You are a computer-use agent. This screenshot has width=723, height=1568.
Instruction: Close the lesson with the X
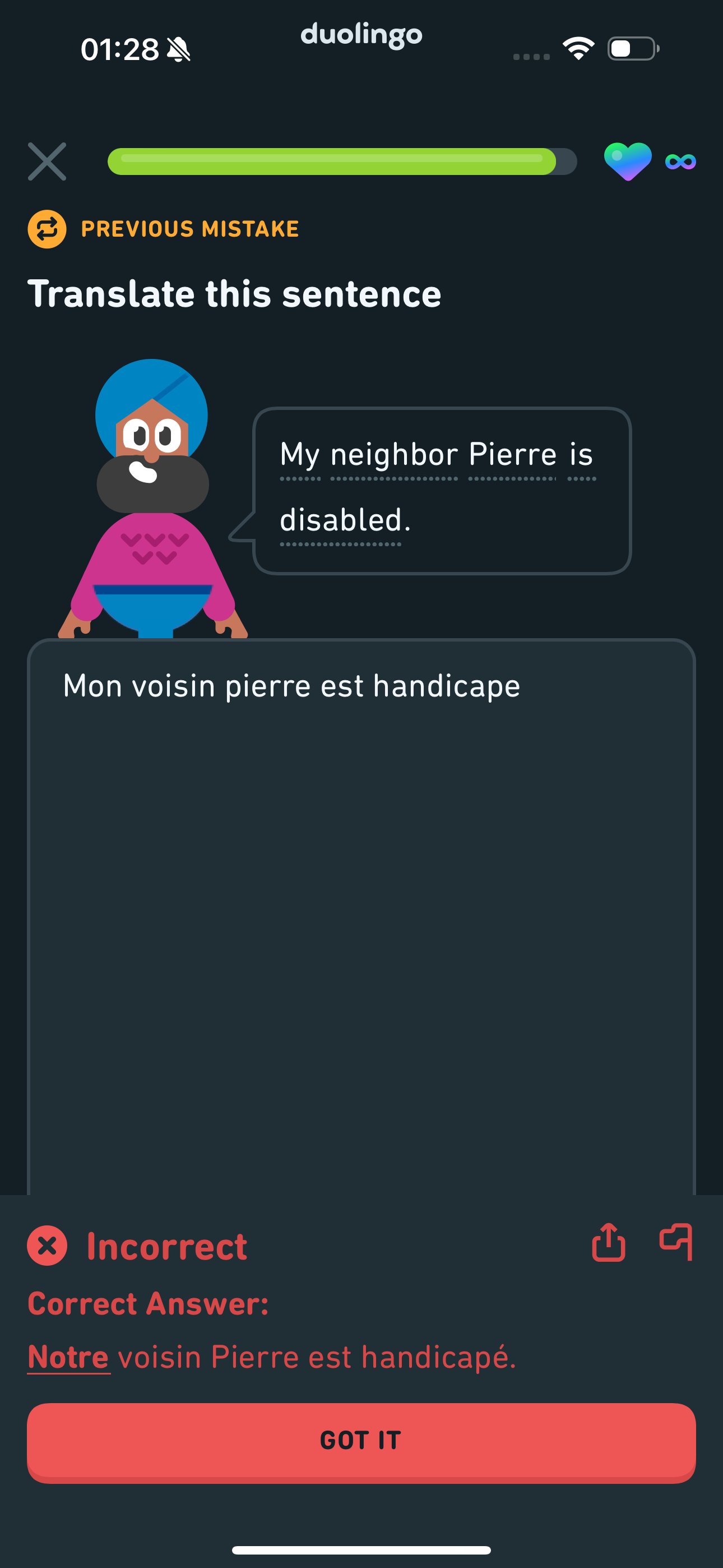(x=47, y=162)
